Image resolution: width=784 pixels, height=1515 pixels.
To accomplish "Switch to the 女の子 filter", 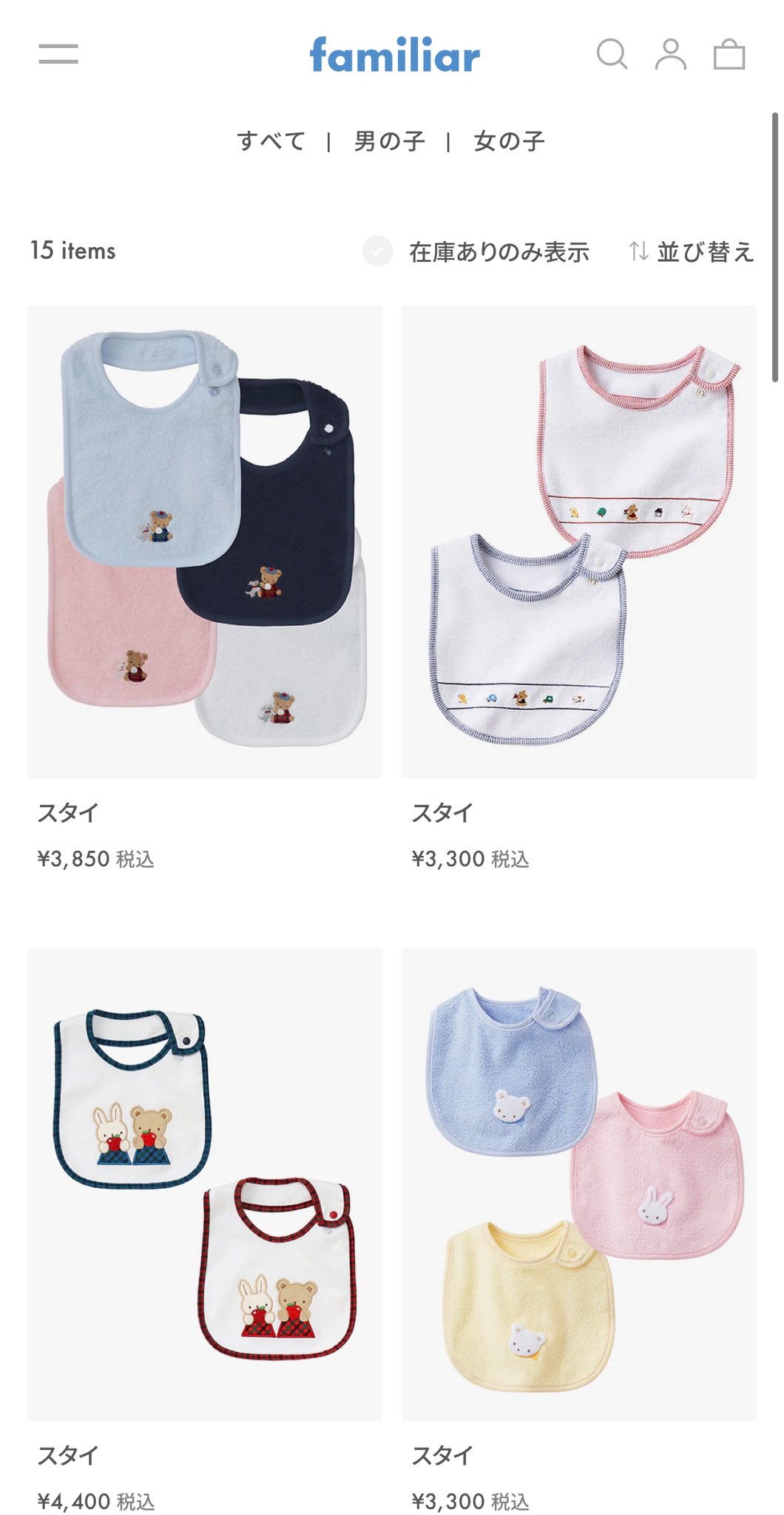I will click(509, 141).
